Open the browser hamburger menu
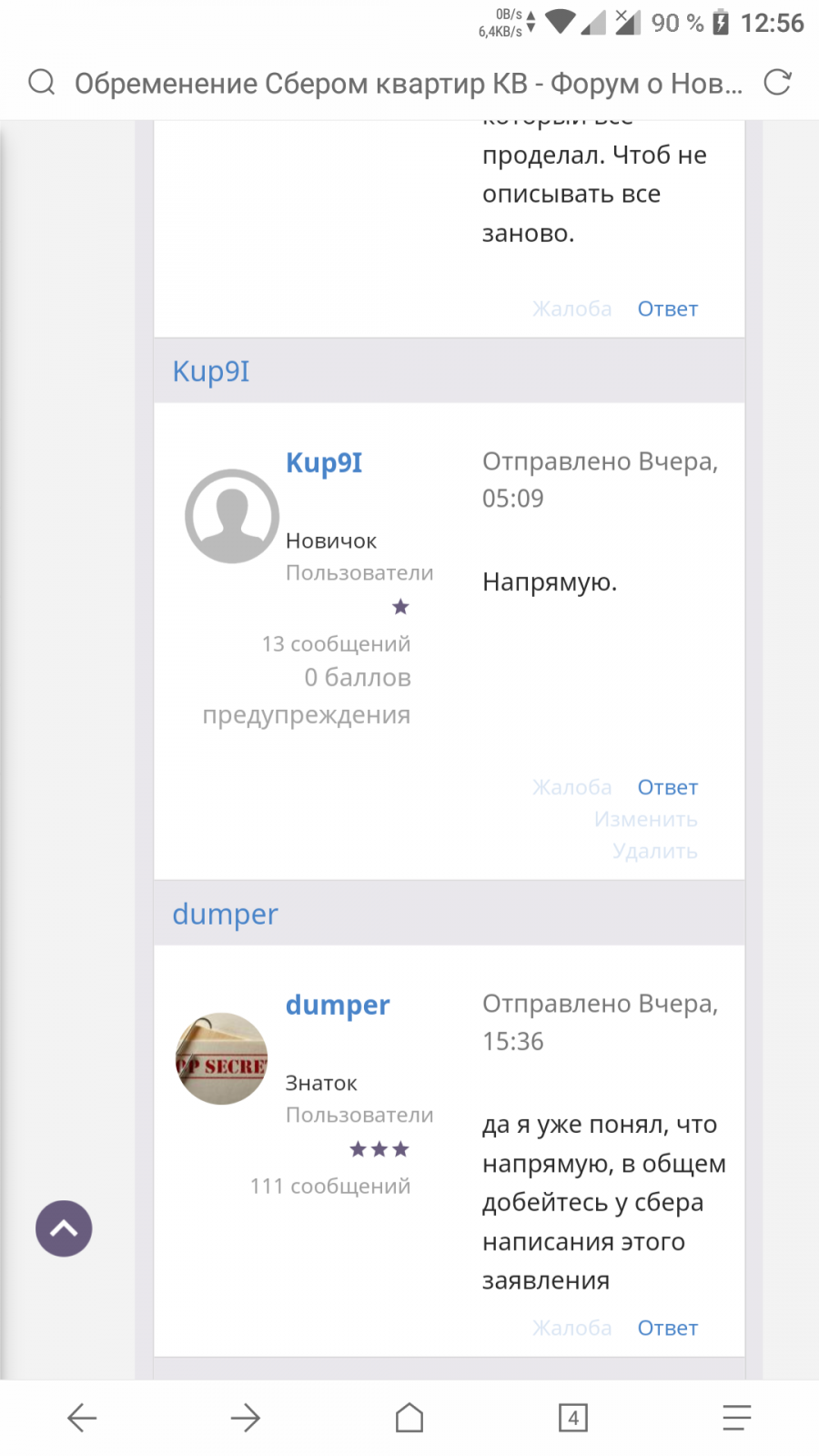This screenshot has height=1456, width=819. click(x=737, y=1418)
